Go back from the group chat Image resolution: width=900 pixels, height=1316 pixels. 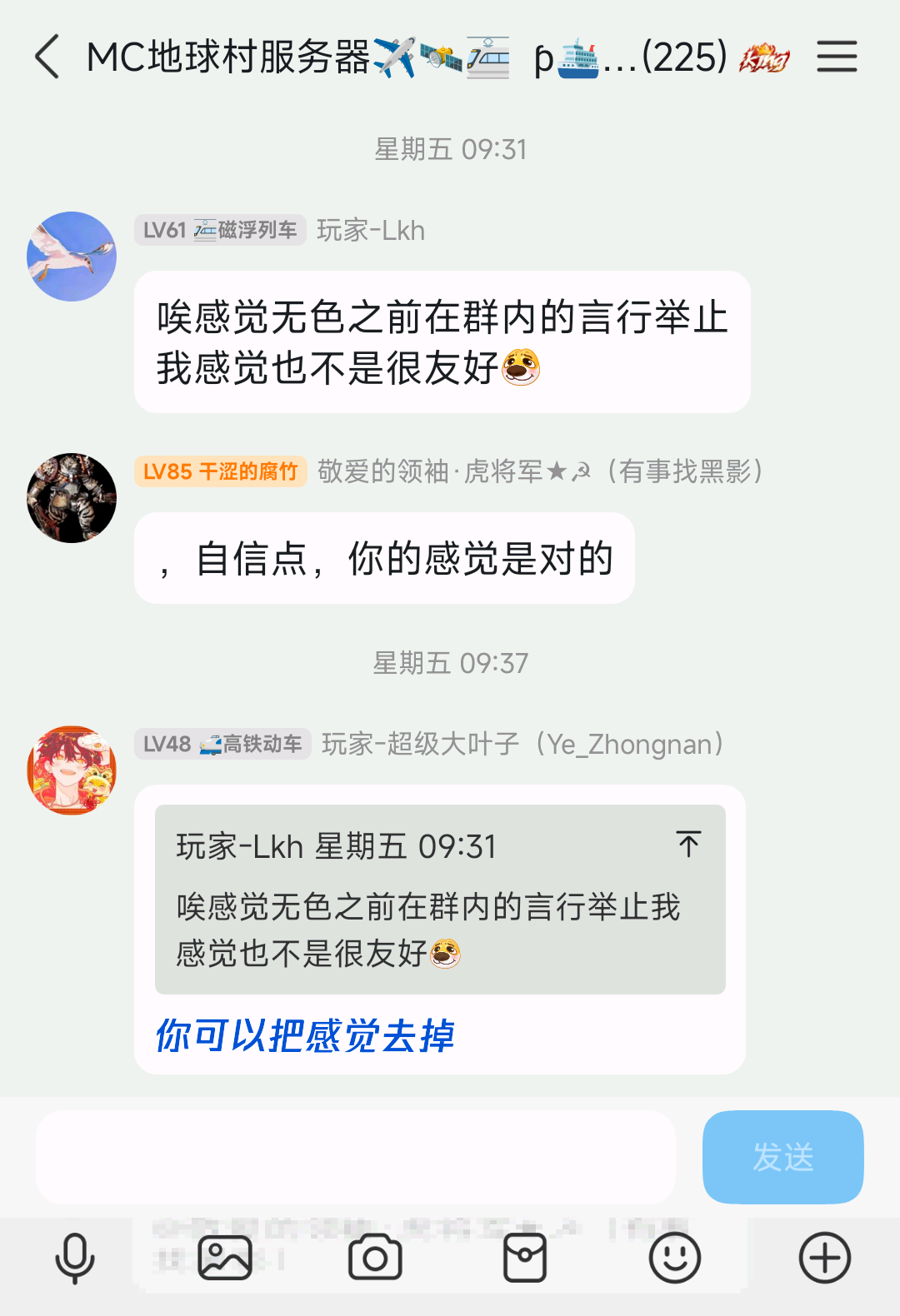click(47, 57)
